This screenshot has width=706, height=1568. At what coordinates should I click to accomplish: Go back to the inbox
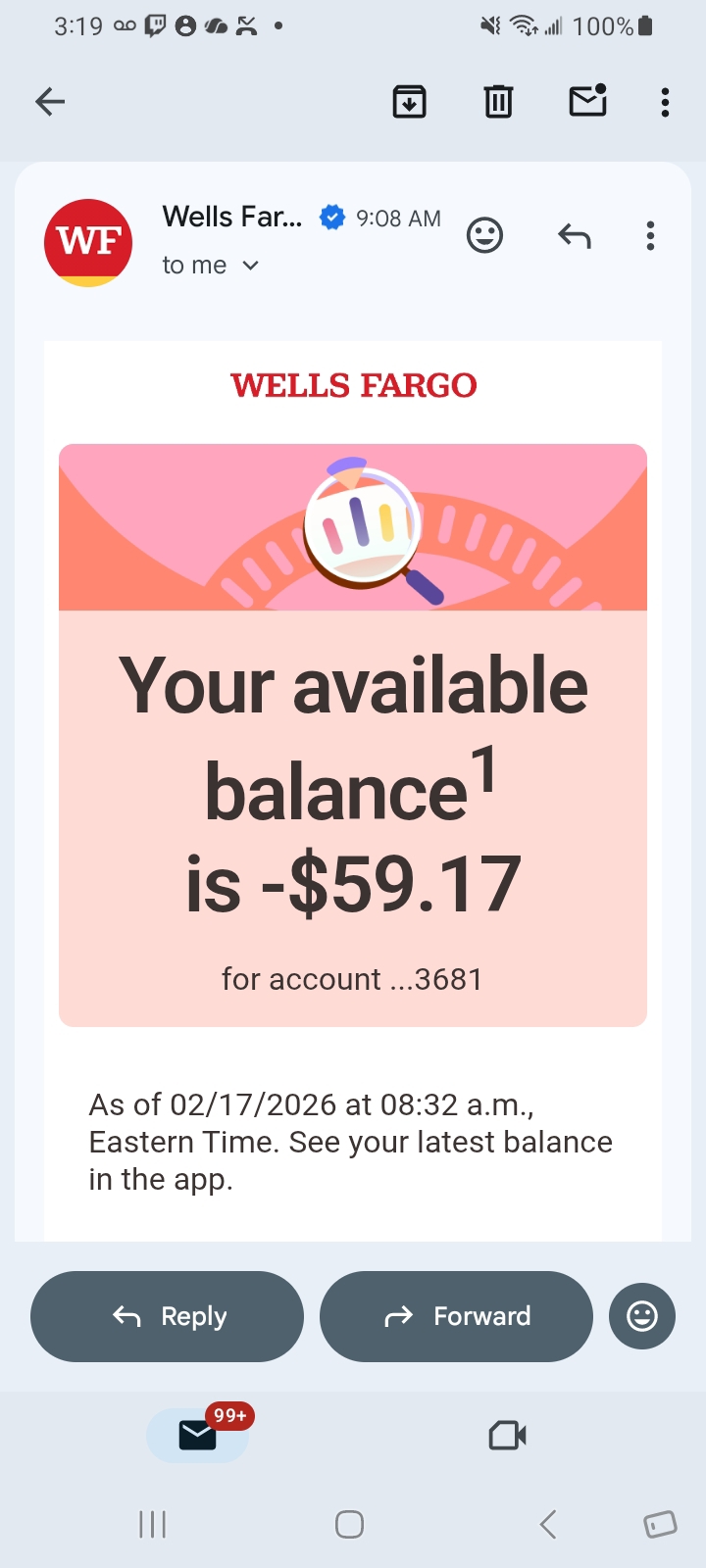(x=50, y=101)
